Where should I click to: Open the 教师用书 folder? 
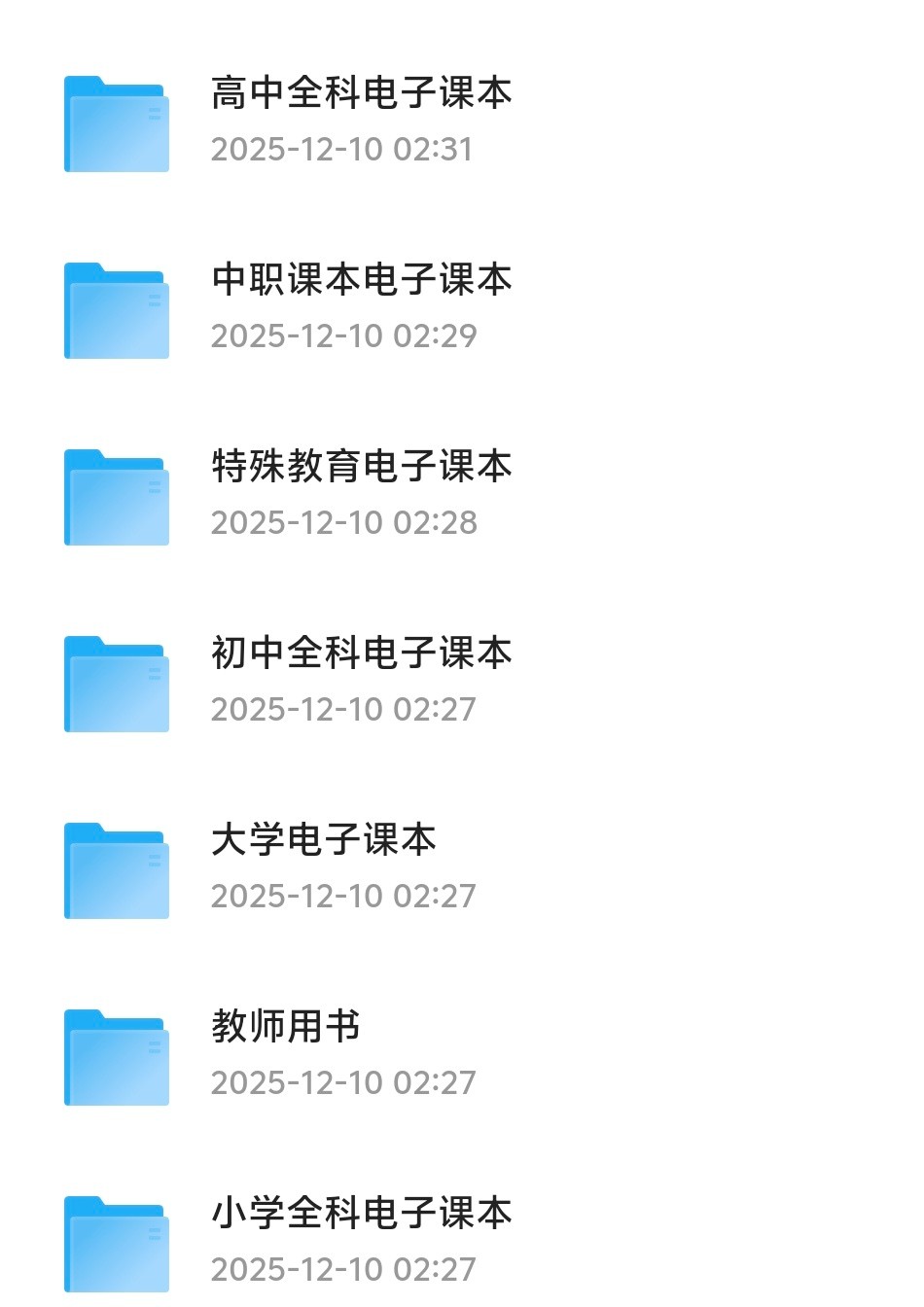[286, 1027]
